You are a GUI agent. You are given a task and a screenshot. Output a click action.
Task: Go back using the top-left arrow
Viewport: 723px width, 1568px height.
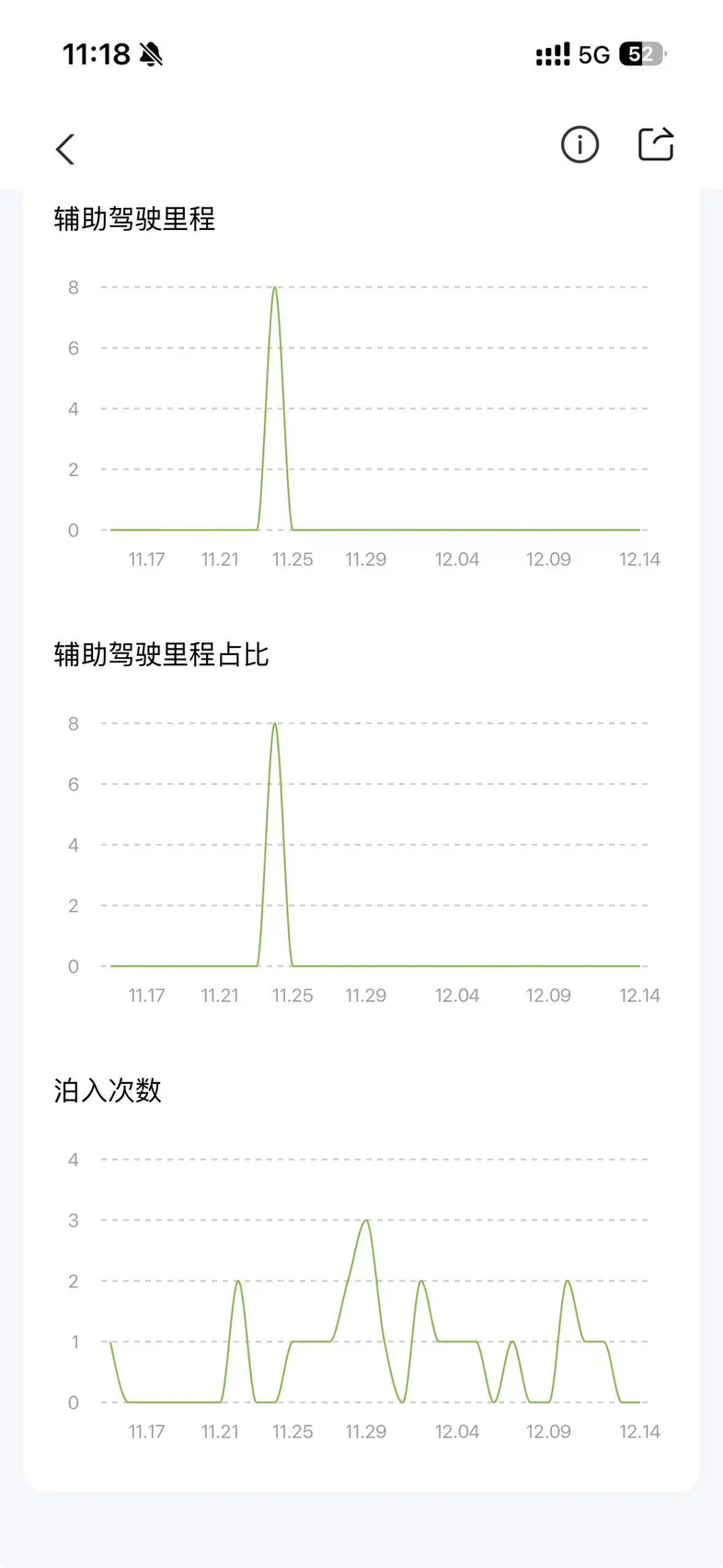[x=65, y=149]
